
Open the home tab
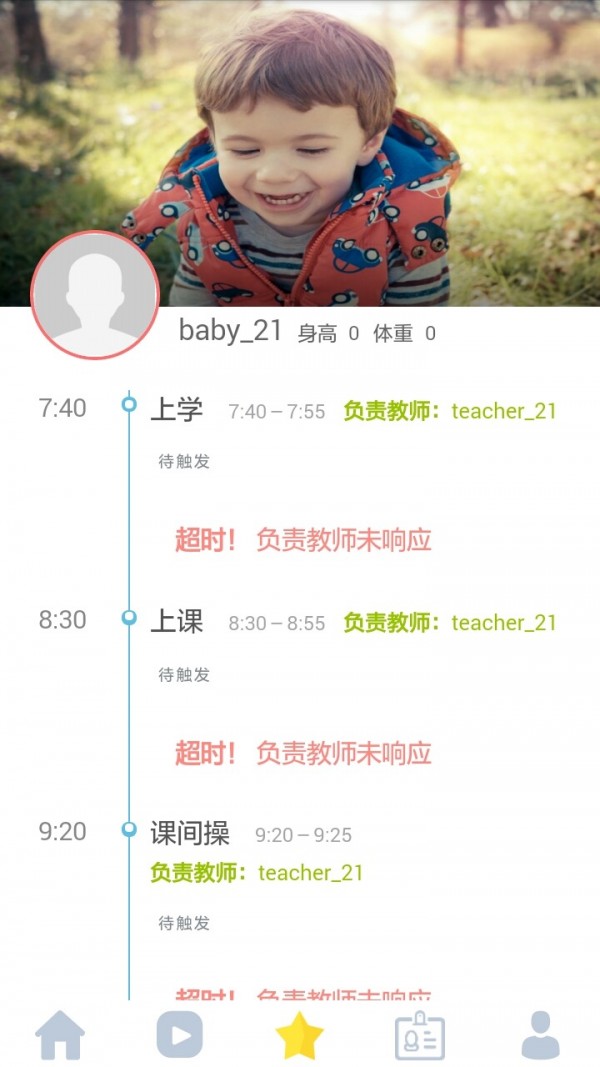click(60, 1035)
